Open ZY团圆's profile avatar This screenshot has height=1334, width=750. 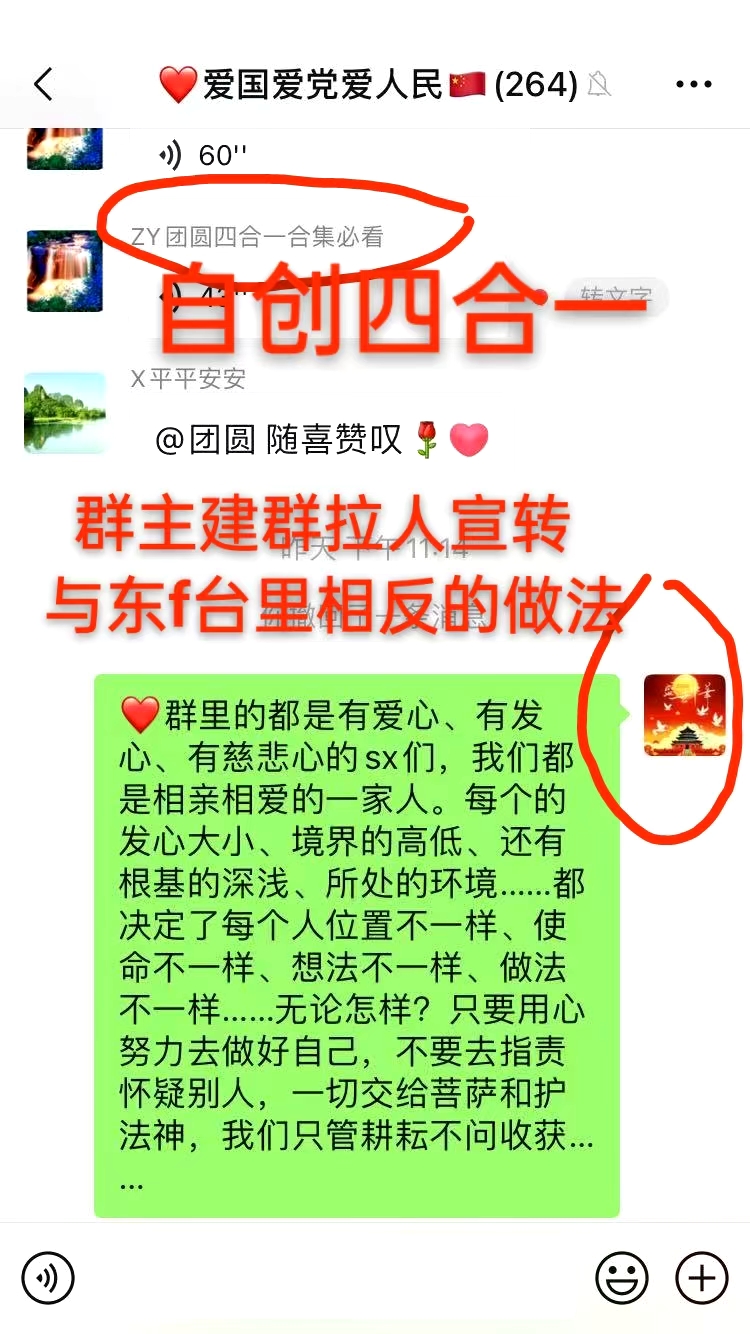[x=64, y=271]
